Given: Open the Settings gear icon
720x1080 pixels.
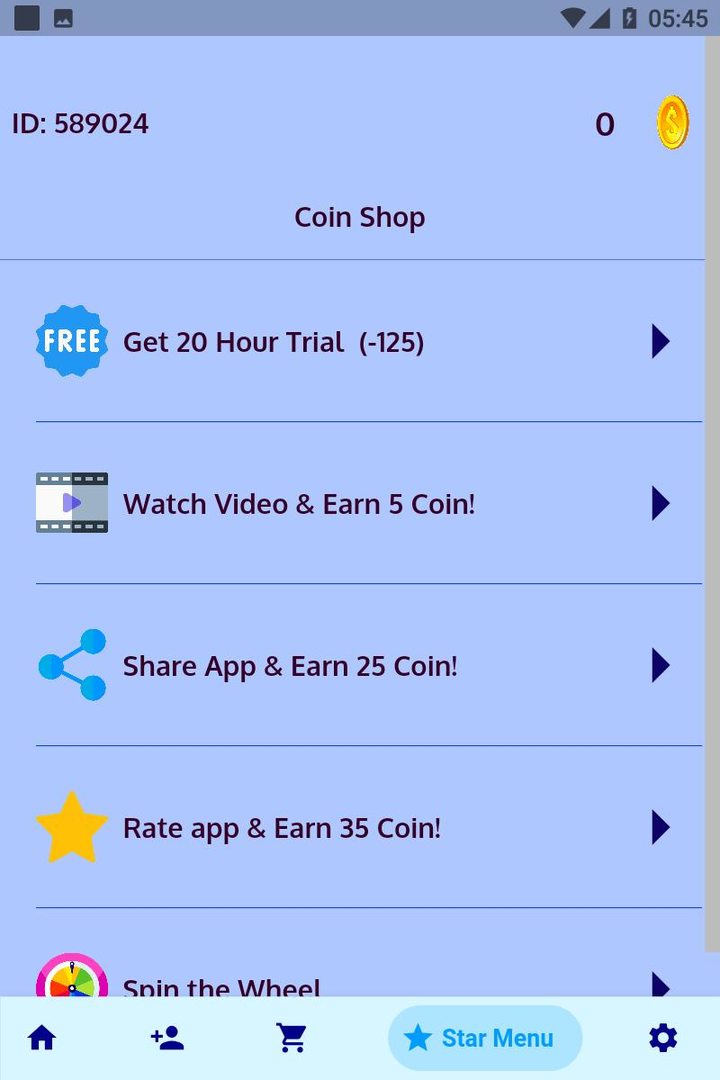Looking at the screenshot, I should (662, 1038).
